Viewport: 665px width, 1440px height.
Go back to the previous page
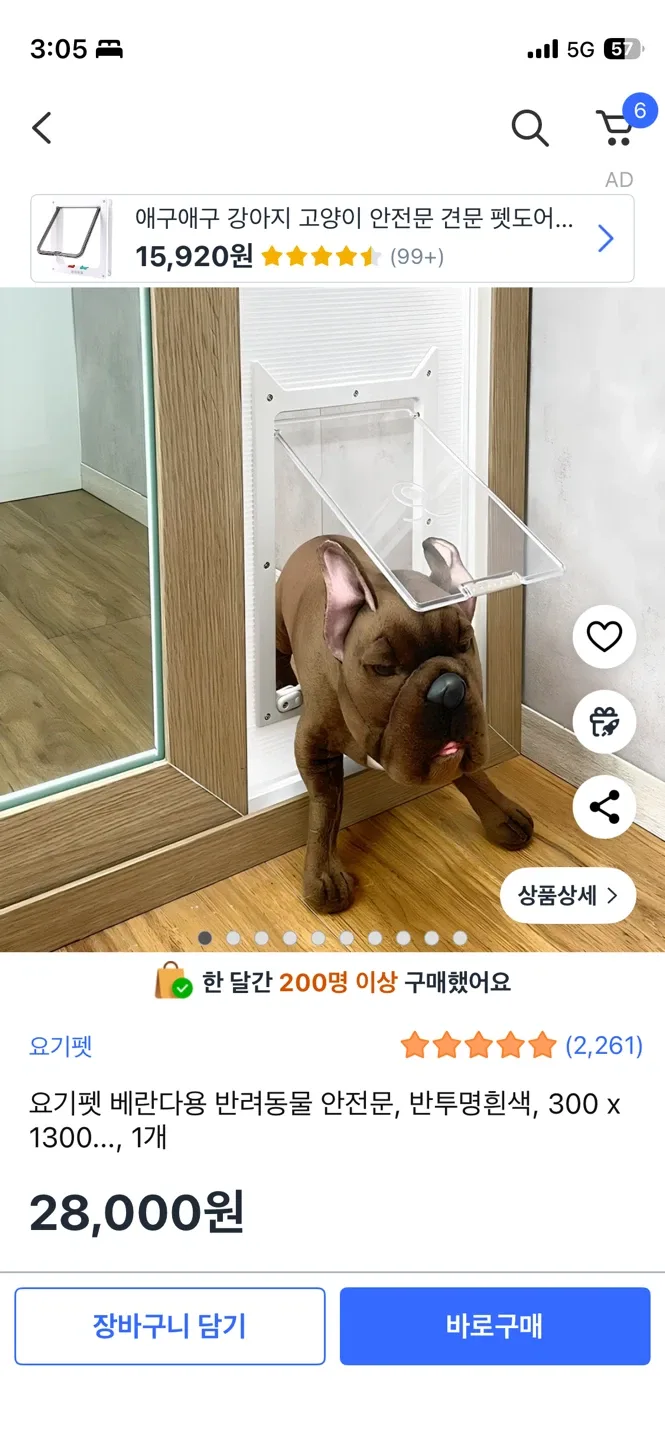[x=42, y=128]
